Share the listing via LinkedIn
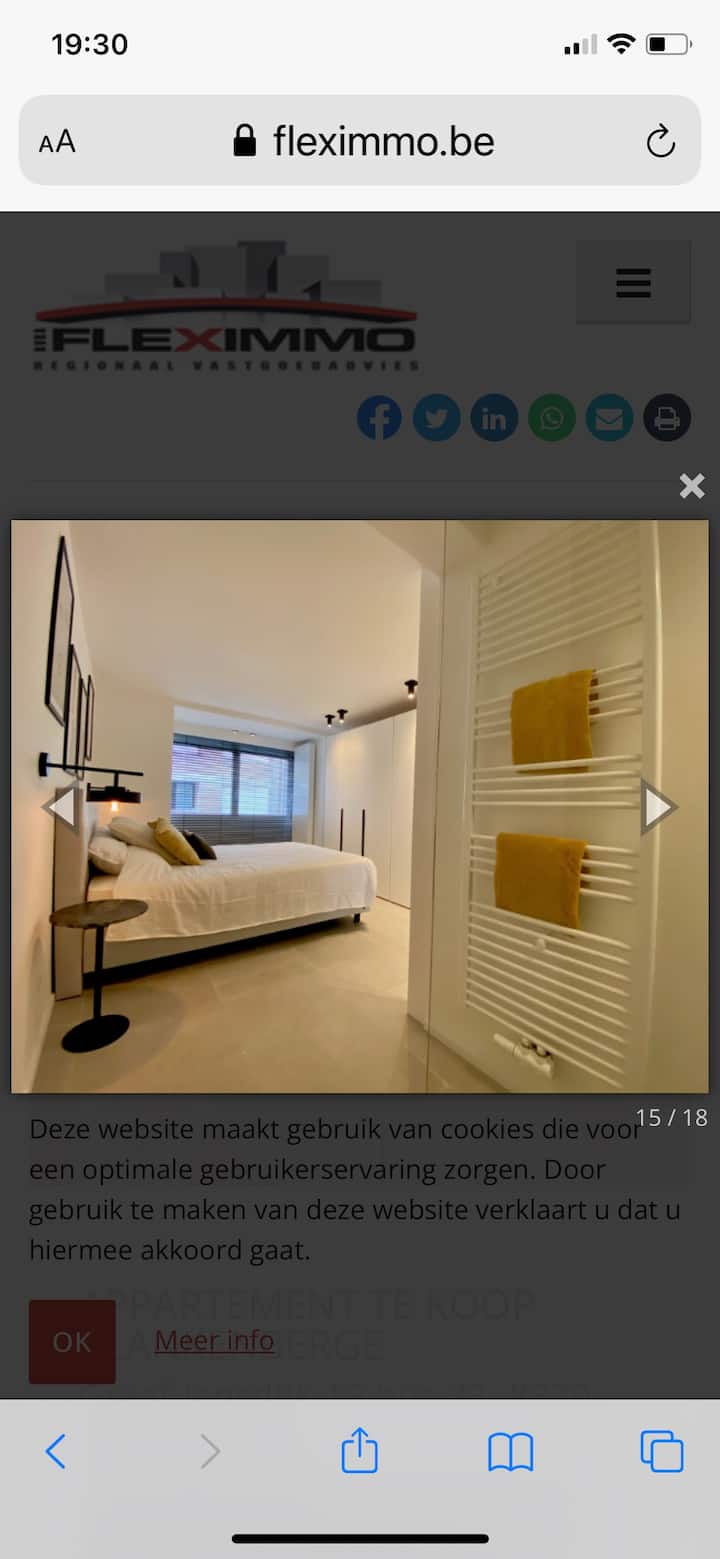The width and height of the screenshot is (720, 1559). pyautogui.click(x=494, y=418)
